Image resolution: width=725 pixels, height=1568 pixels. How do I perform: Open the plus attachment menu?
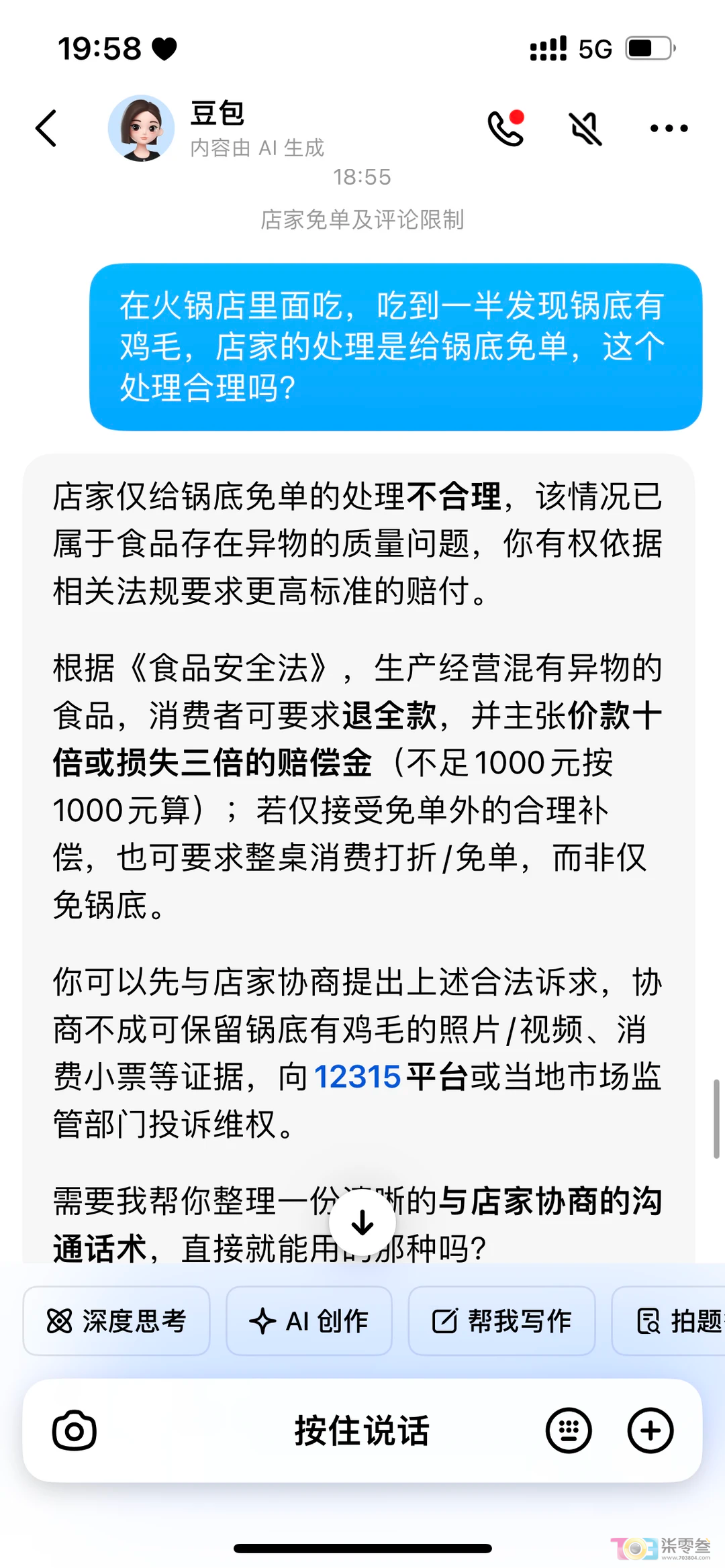point(650,1430)
